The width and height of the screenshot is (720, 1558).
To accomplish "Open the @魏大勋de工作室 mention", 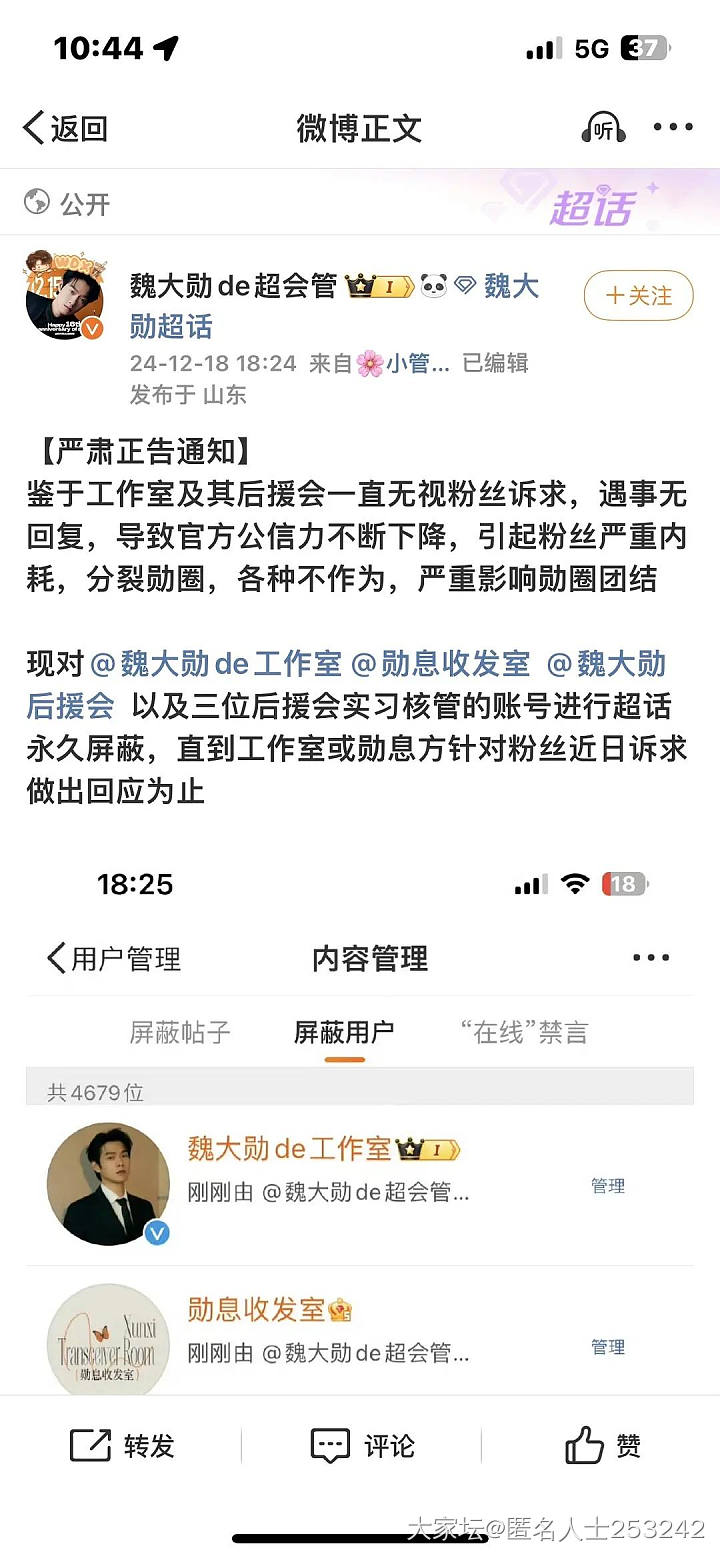I will [x=216, y=664].
